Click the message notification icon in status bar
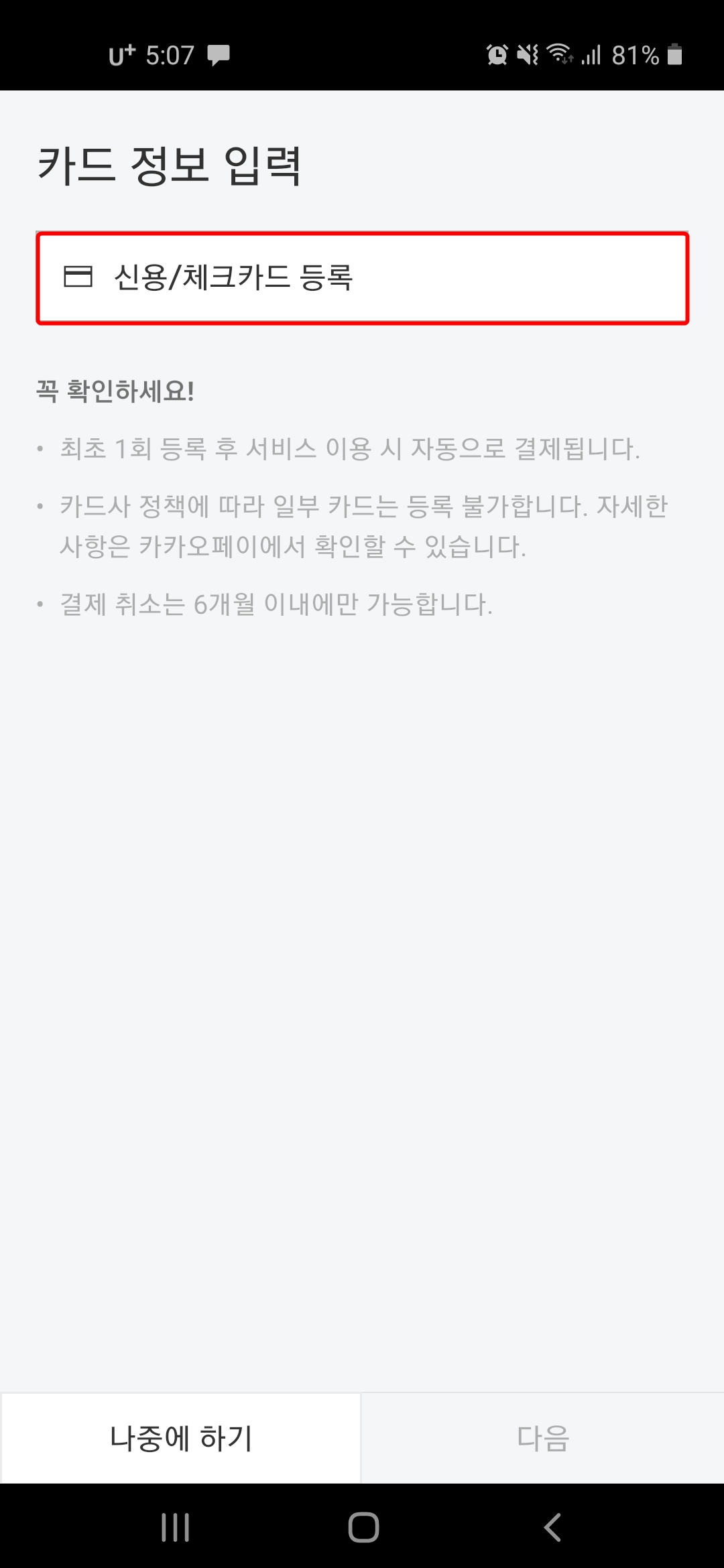This screenshot has width=724, height=1568. point(219,55)
